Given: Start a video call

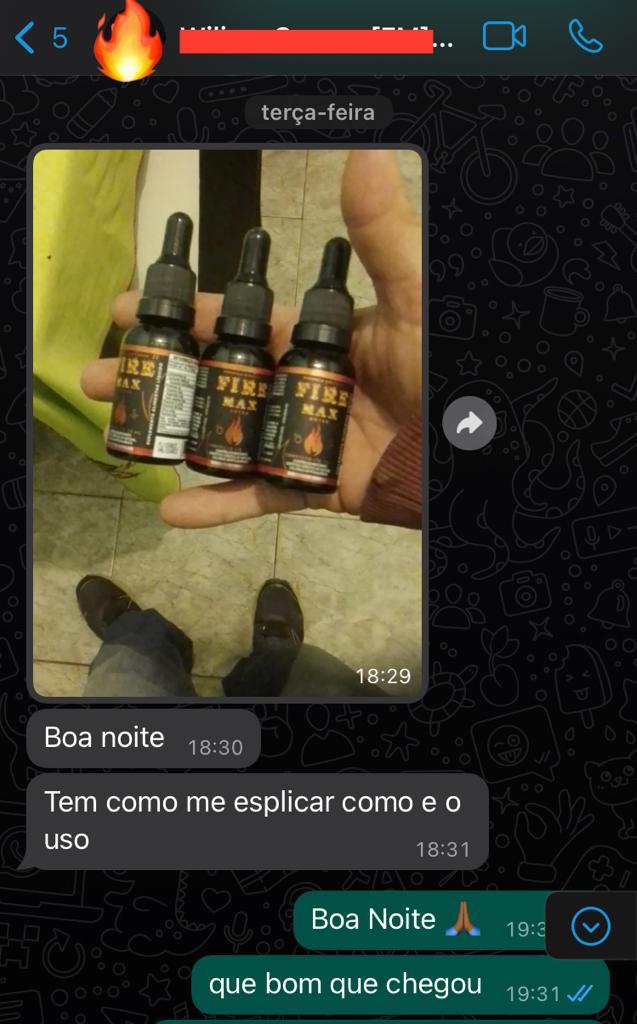Looking at the screenshot, I should tap(504, 37).
